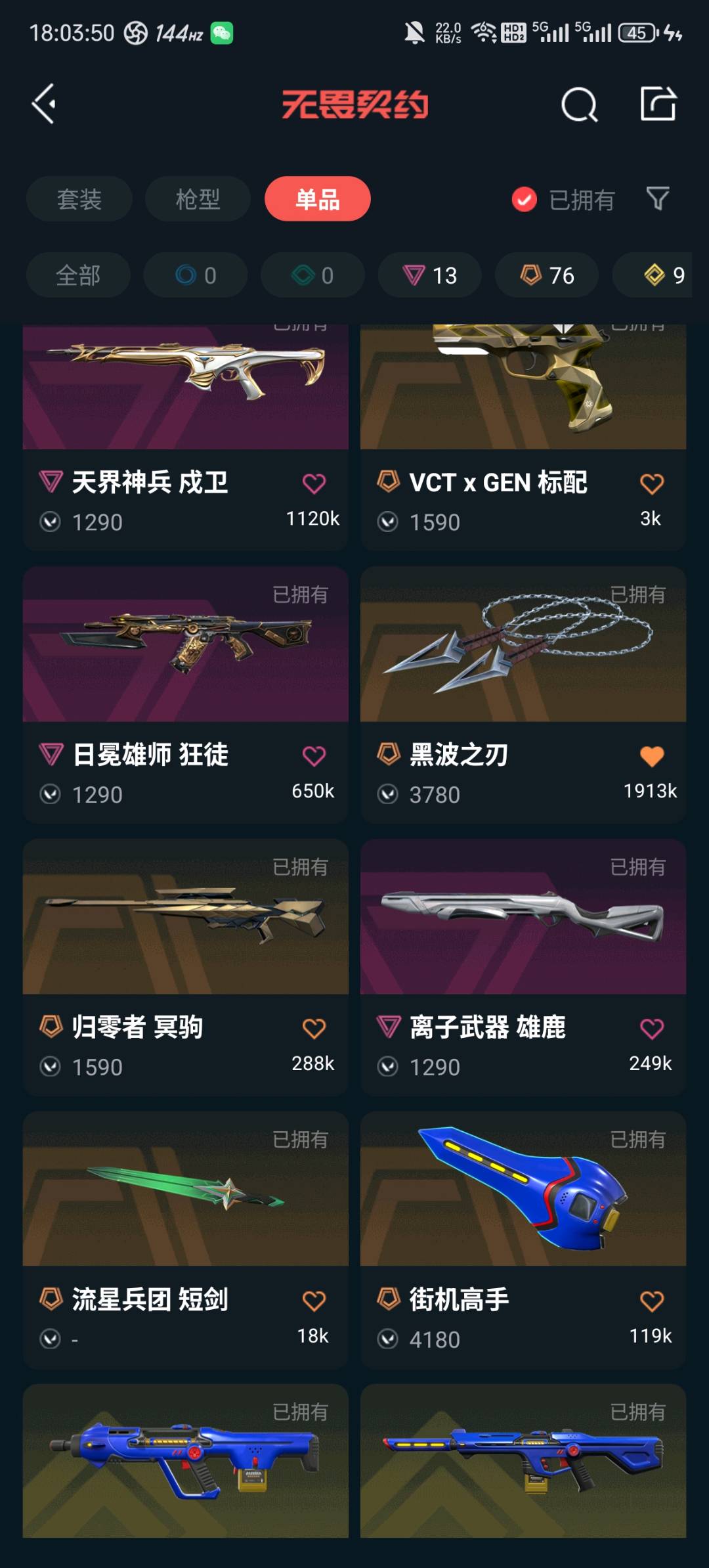The image size is (709, 1568).
Task: Go back using the top-left arrow
Action: (45, 104)
